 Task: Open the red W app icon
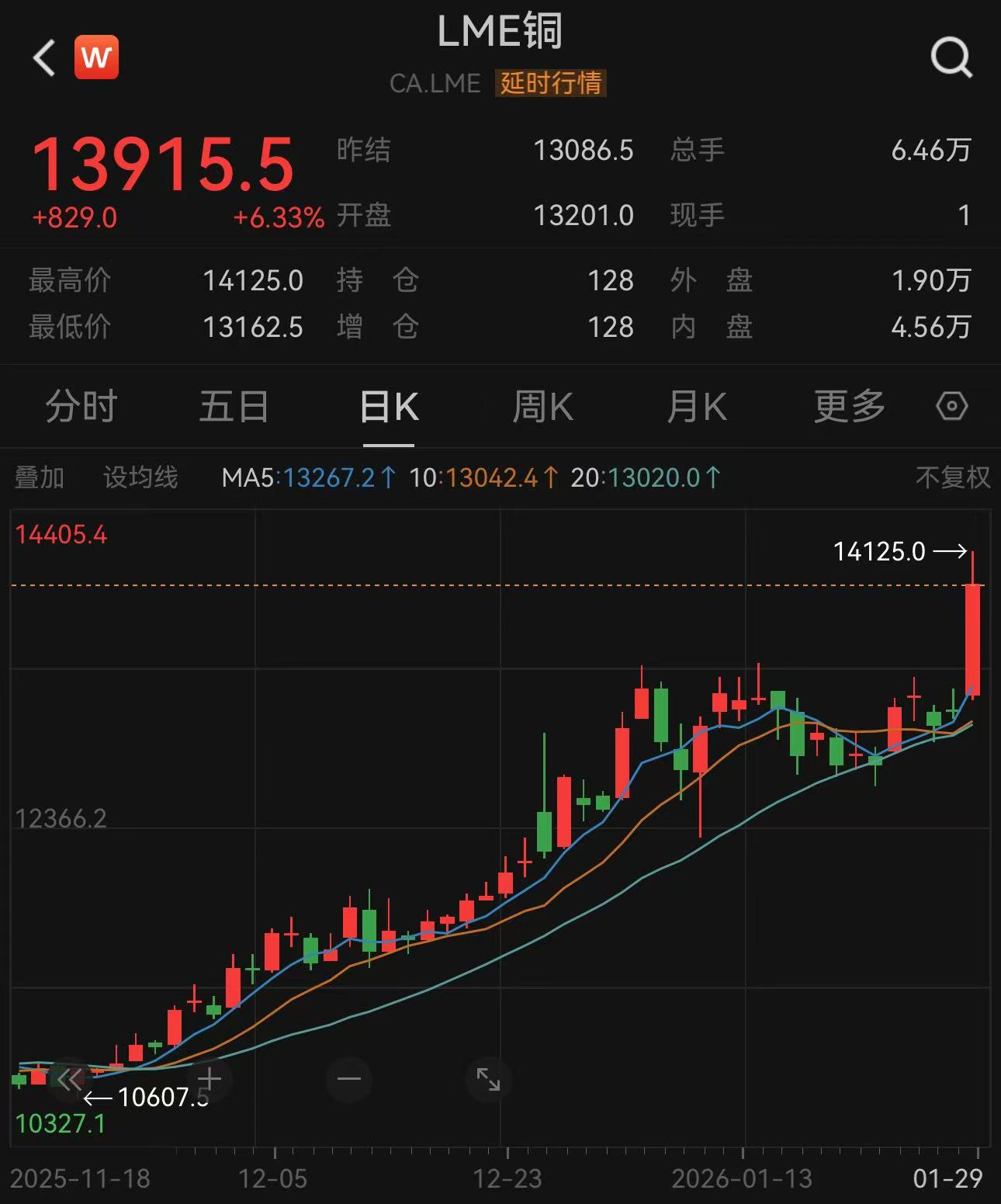96,57
